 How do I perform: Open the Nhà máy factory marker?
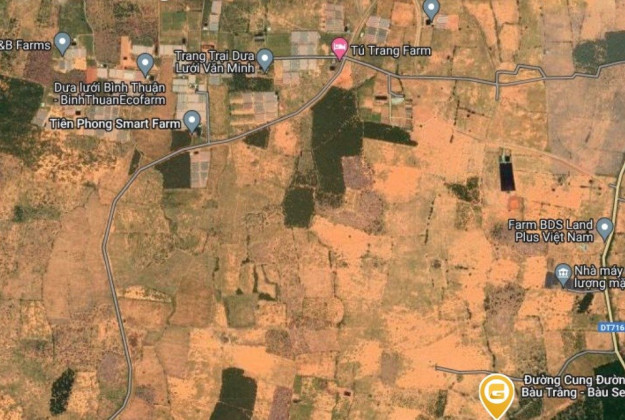[x=564, y=273]
